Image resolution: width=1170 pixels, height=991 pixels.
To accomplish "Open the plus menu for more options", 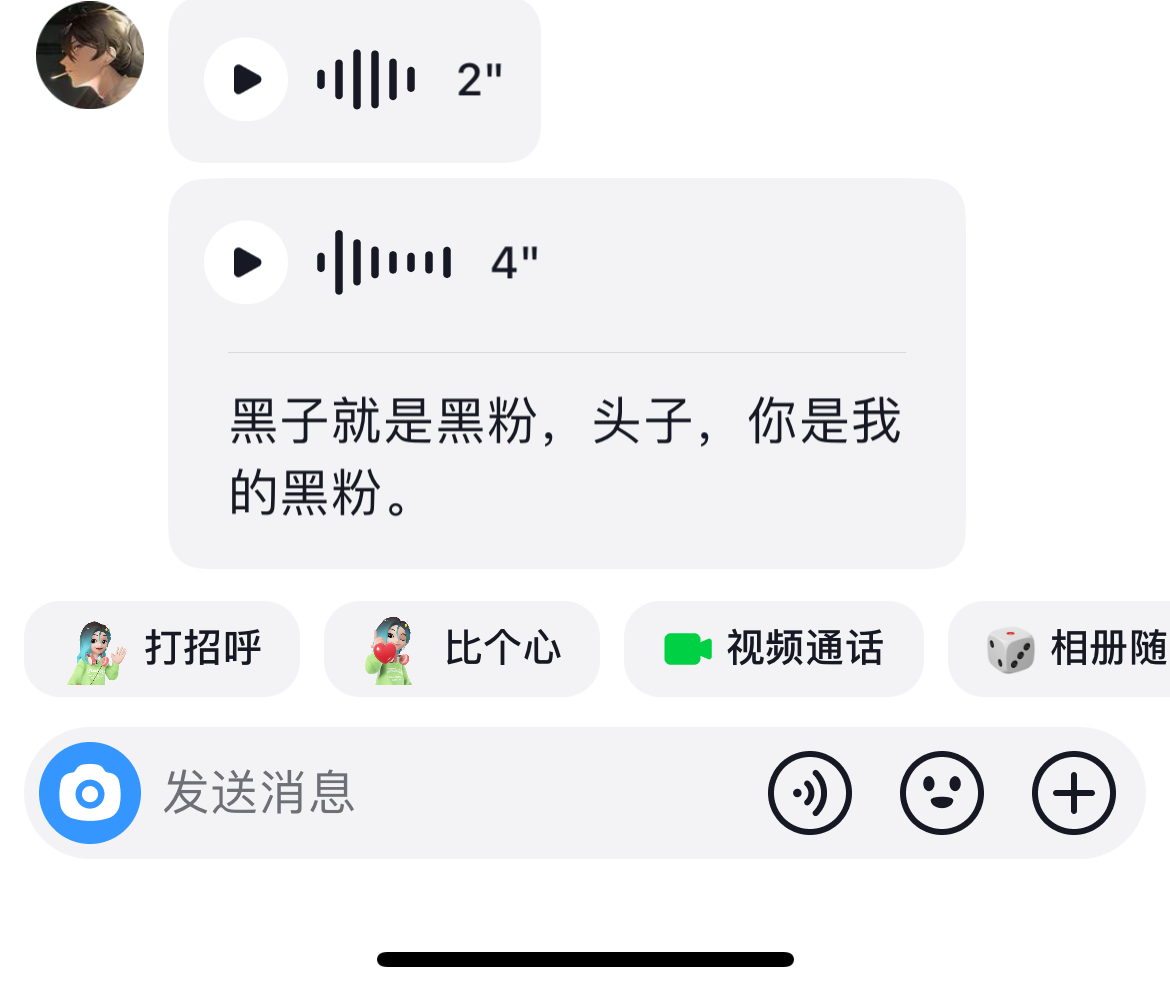I will (1074, 793).
